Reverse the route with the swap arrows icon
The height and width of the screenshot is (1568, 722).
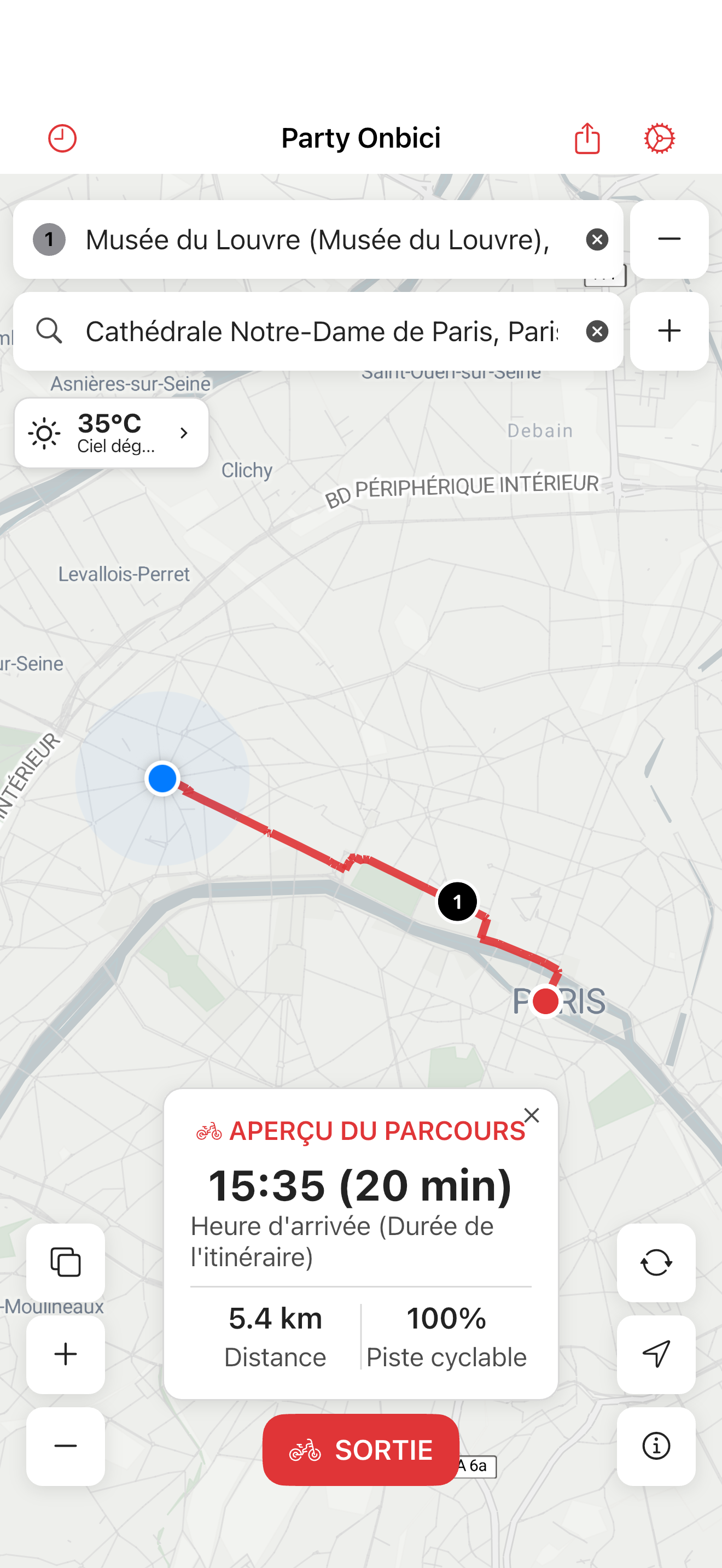coord(656,1263)
